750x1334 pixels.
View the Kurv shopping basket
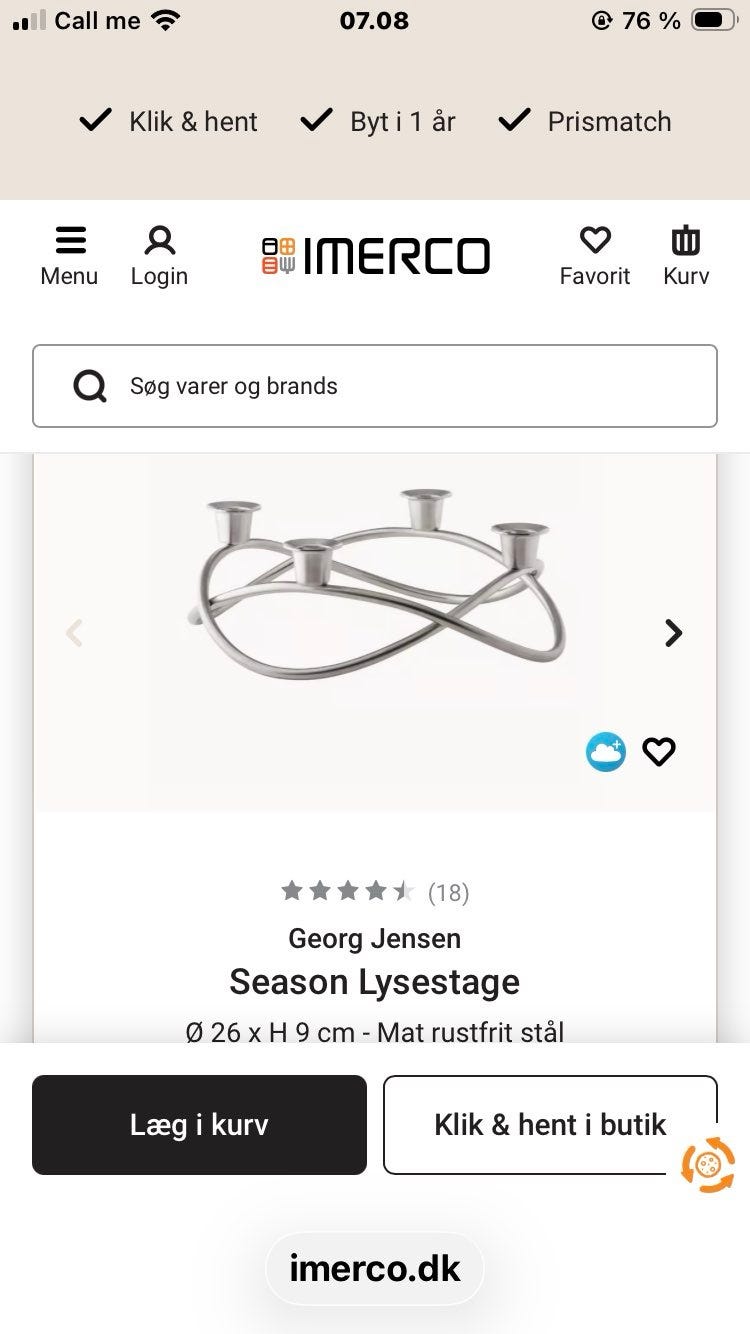(686, 257)
